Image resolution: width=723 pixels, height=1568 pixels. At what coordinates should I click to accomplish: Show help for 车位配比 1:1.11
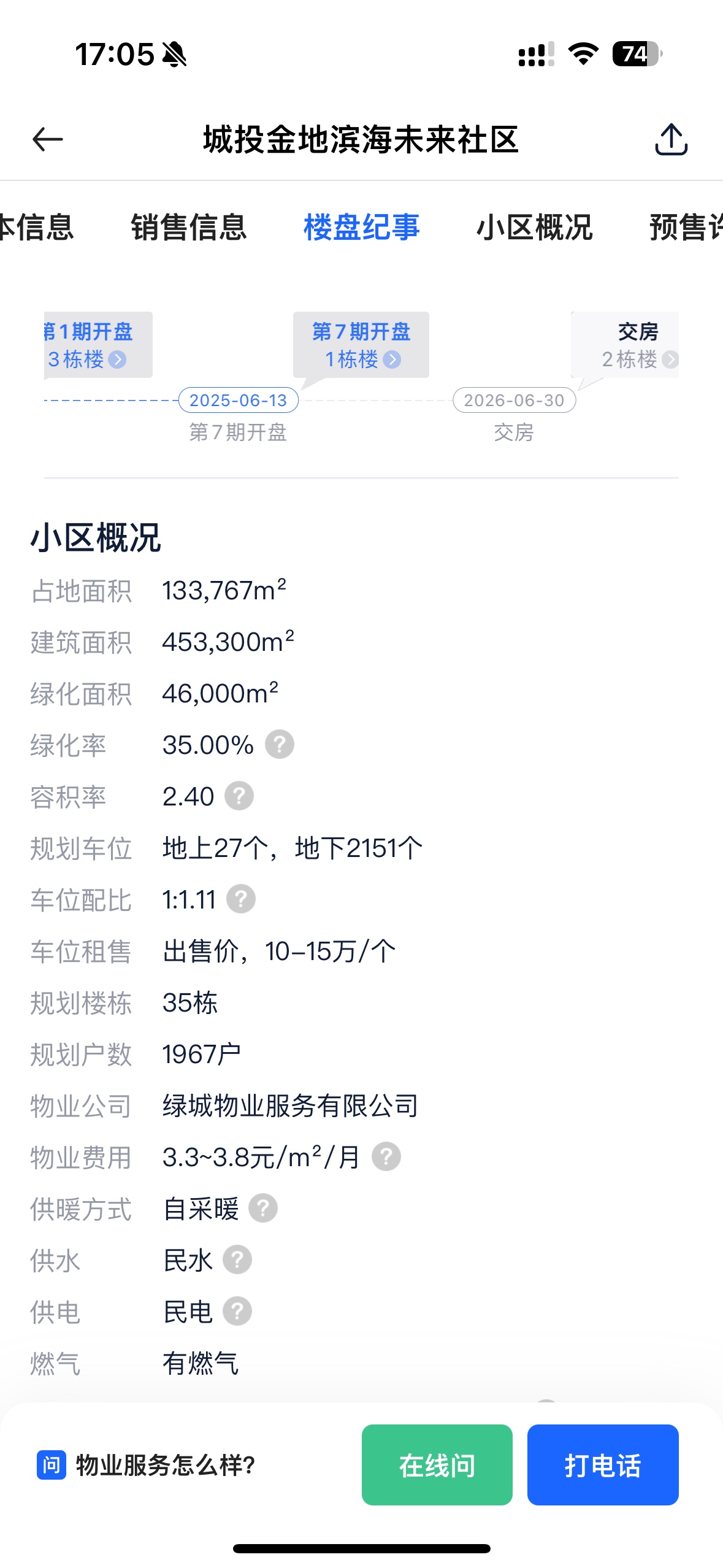241,899
